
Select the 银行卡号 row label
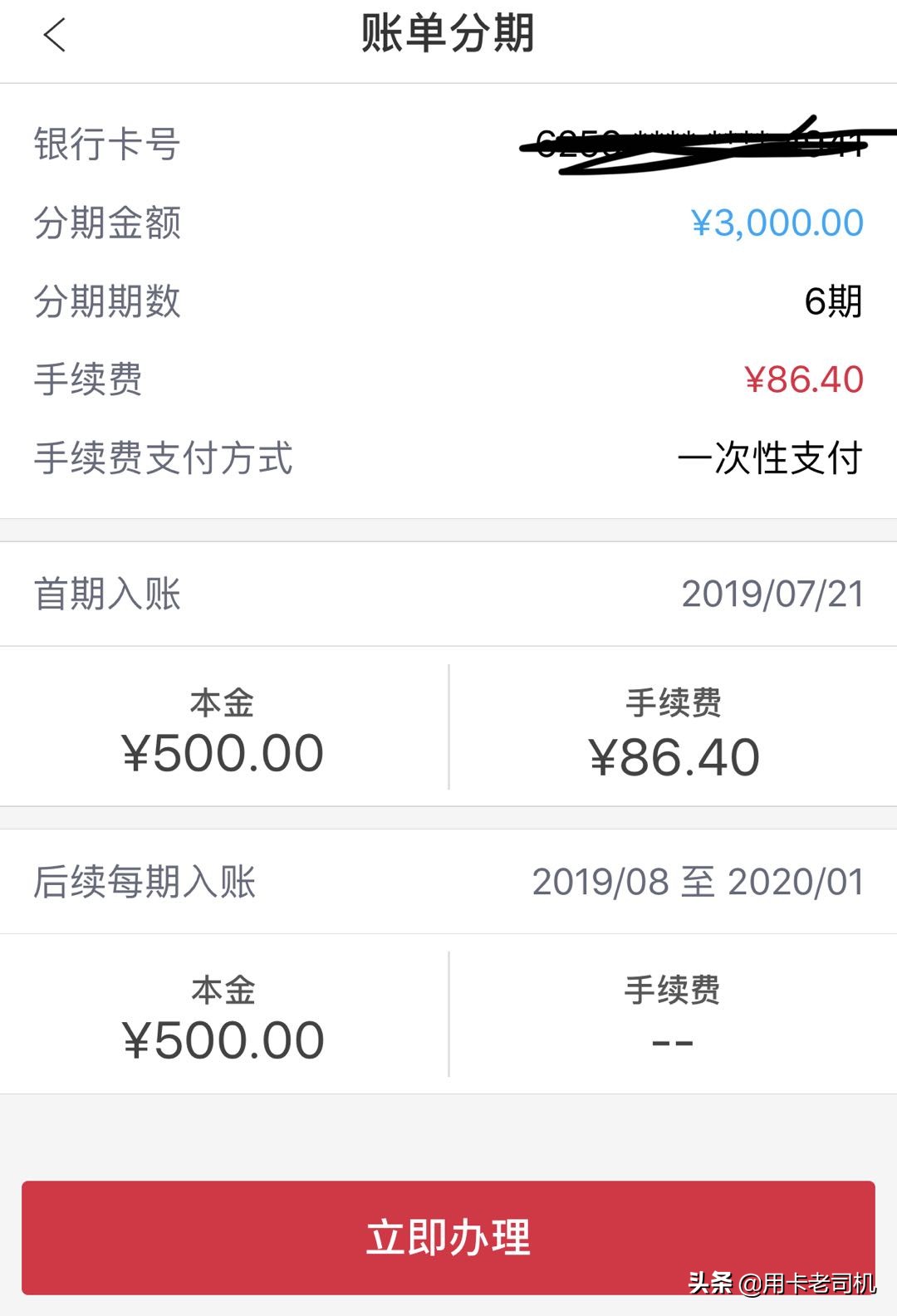[x=106, y=145]
